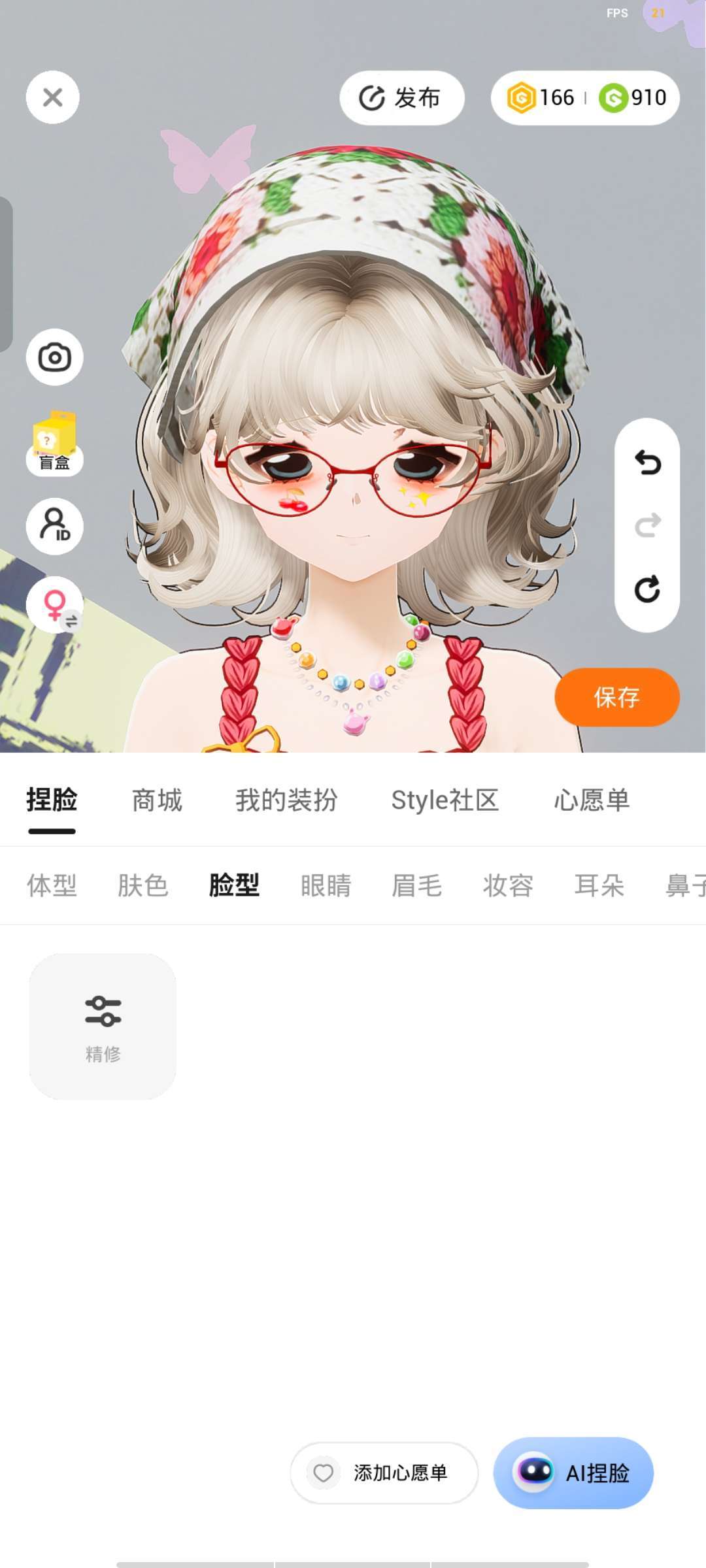Open the 我的装扮 tab

coord(286,800)
